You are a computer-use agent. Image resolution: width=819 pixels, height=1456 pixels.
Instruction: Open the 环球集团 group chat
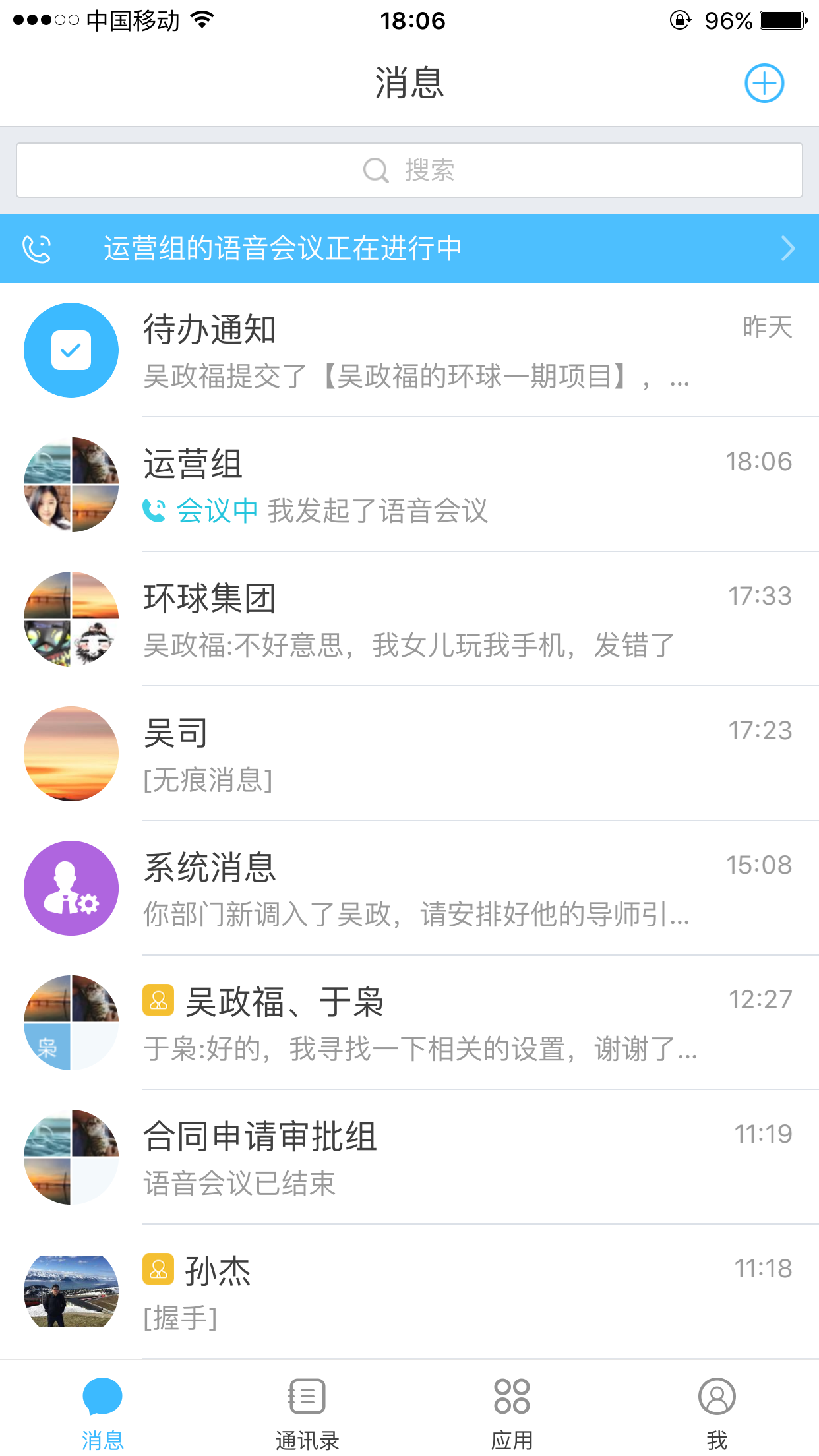(409, 619)
